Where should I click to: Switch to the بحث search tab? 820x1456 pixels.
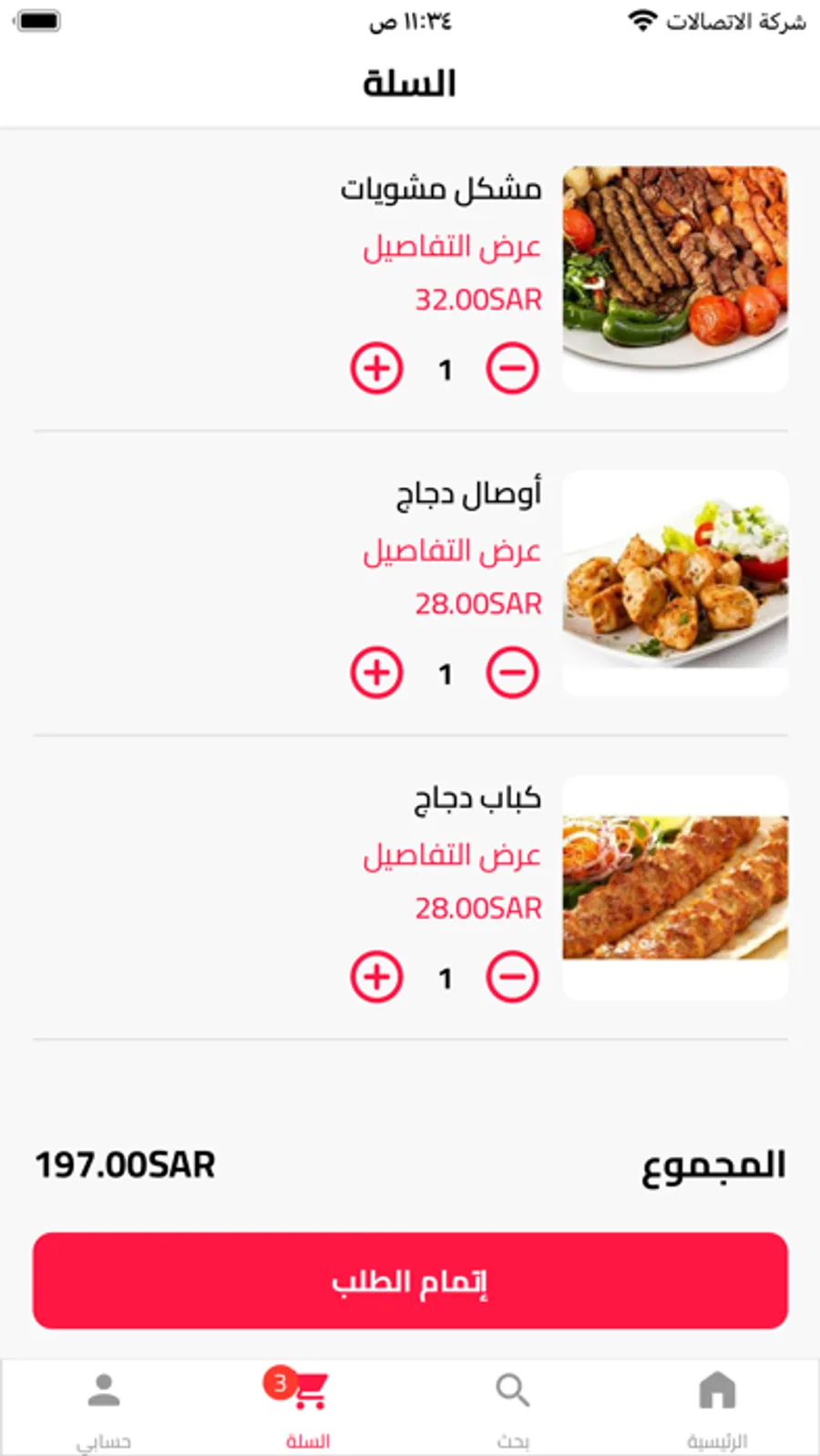512,1408
